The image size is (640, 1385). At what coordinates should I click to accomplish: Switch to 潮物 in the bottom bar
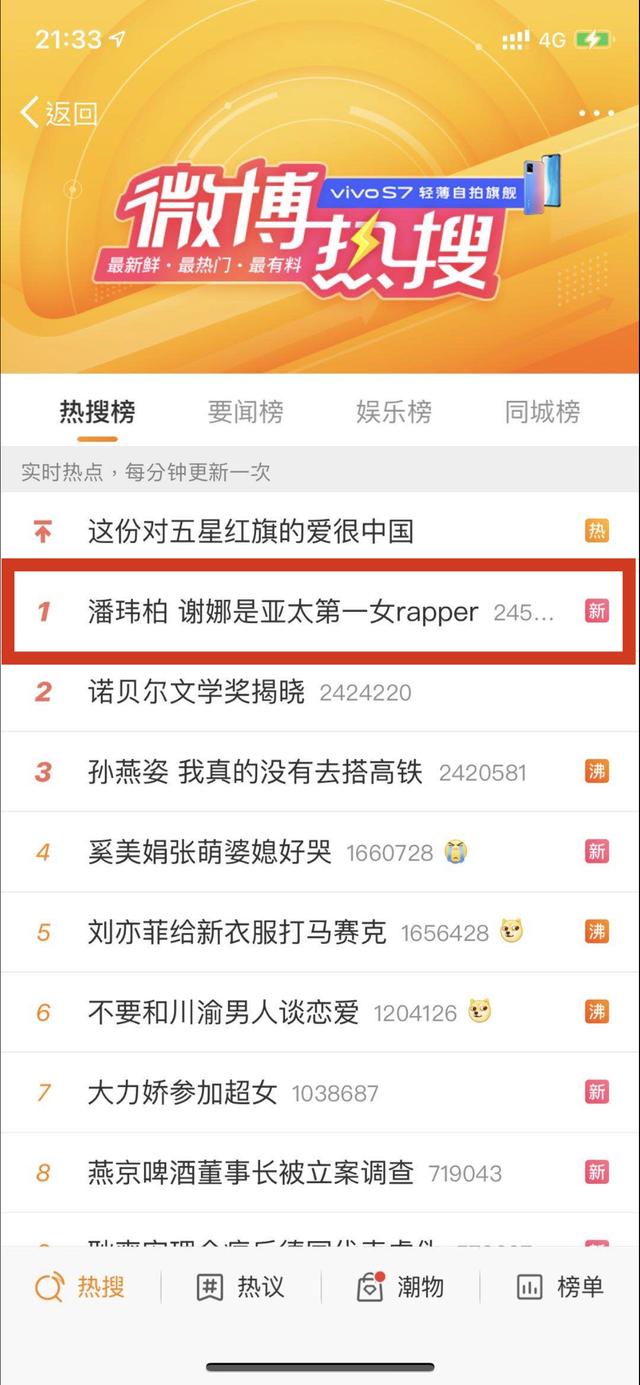[400, 1287]
